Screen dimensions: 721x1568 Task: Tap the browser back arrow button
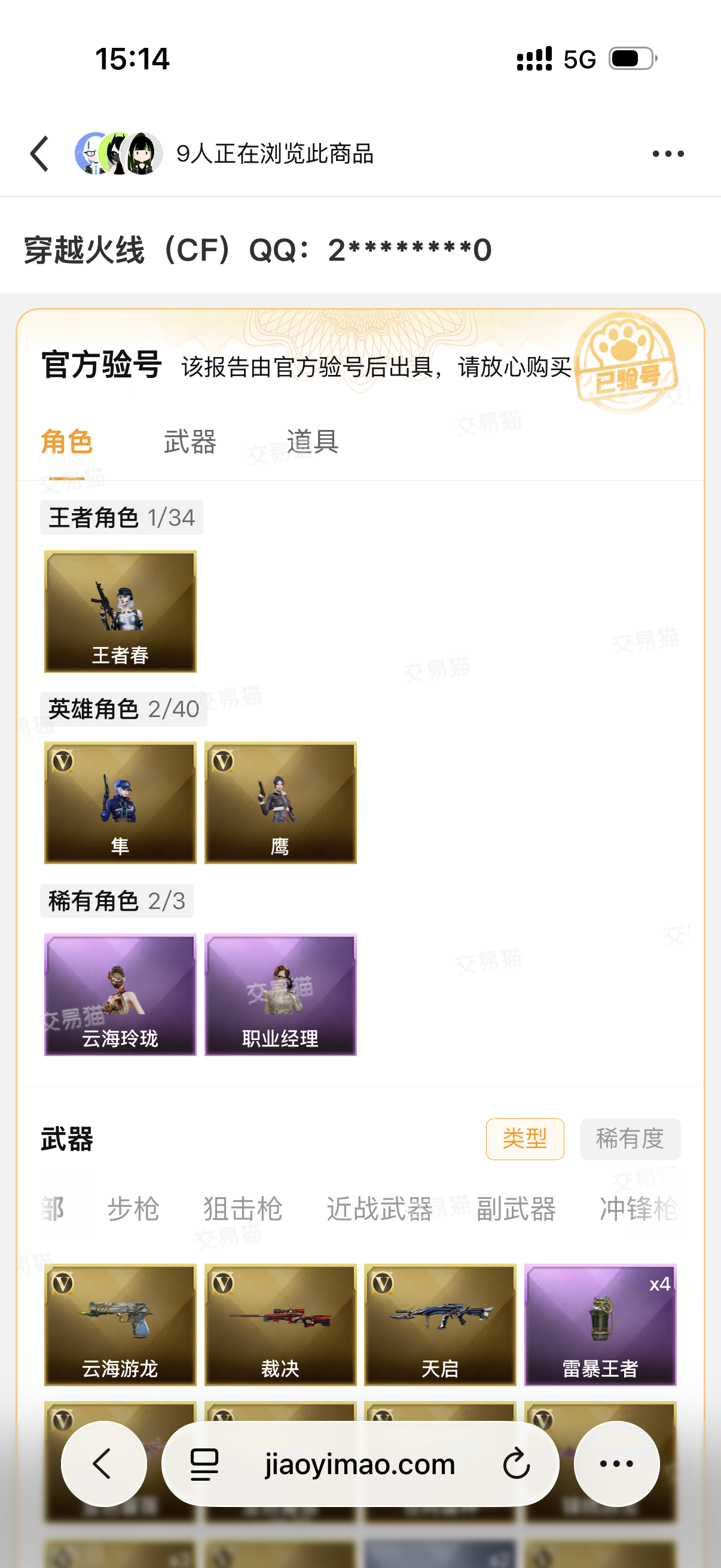[103, 1463]
